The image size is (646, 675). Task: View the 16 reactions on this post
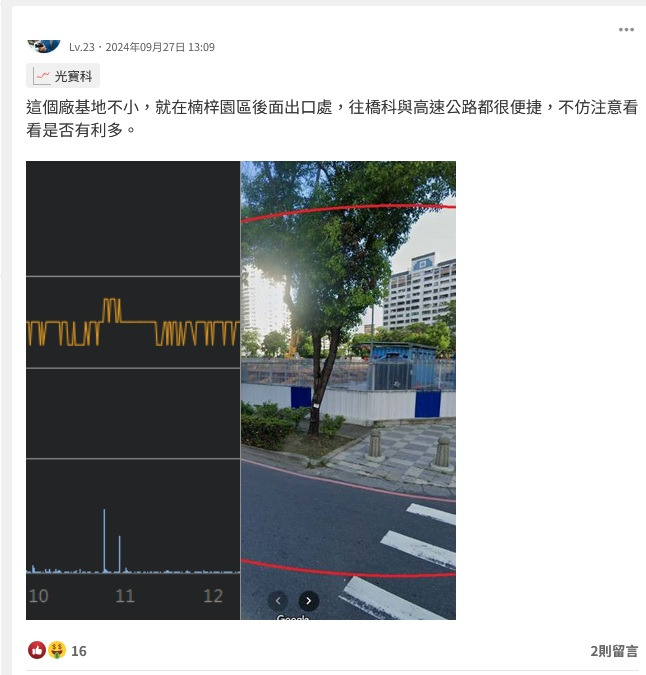[x=57, y=650]
